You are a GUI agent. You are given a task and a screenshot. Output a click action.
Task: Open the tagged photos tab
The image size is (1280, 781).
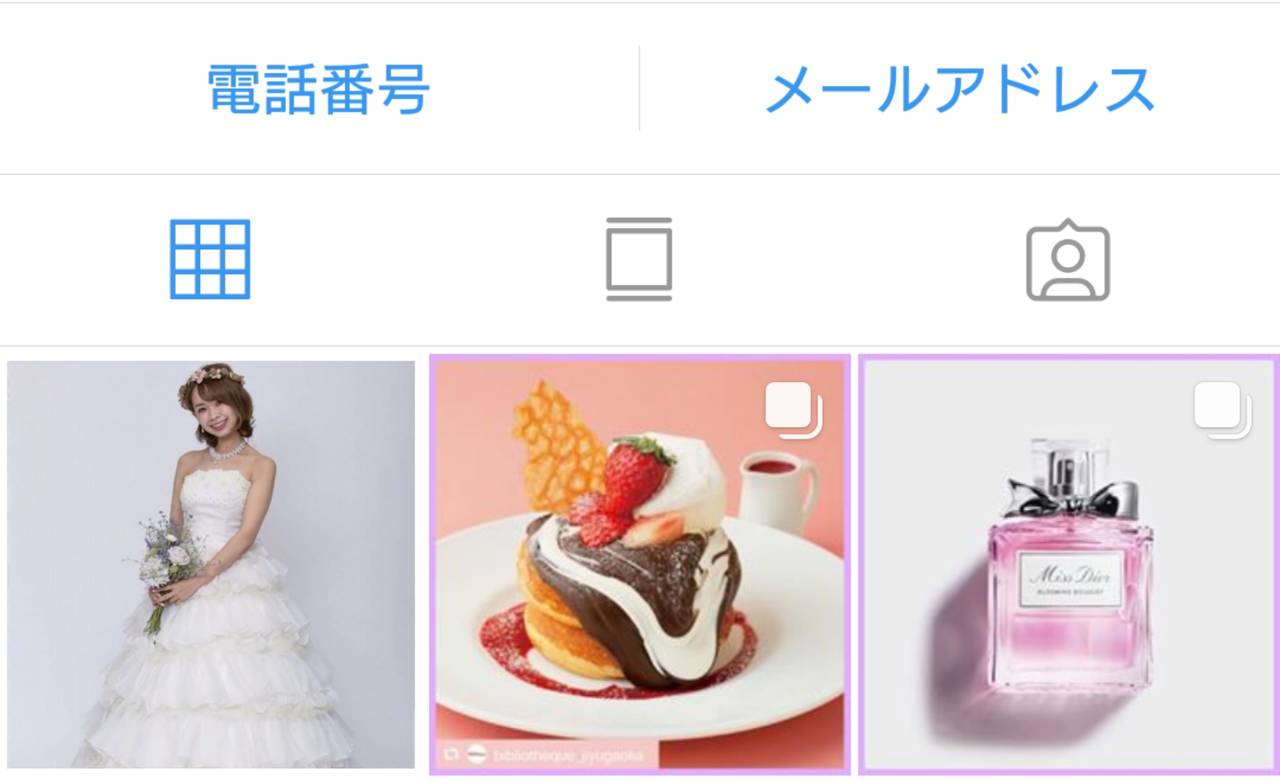pyautogui.click(x=1068, y=260)
